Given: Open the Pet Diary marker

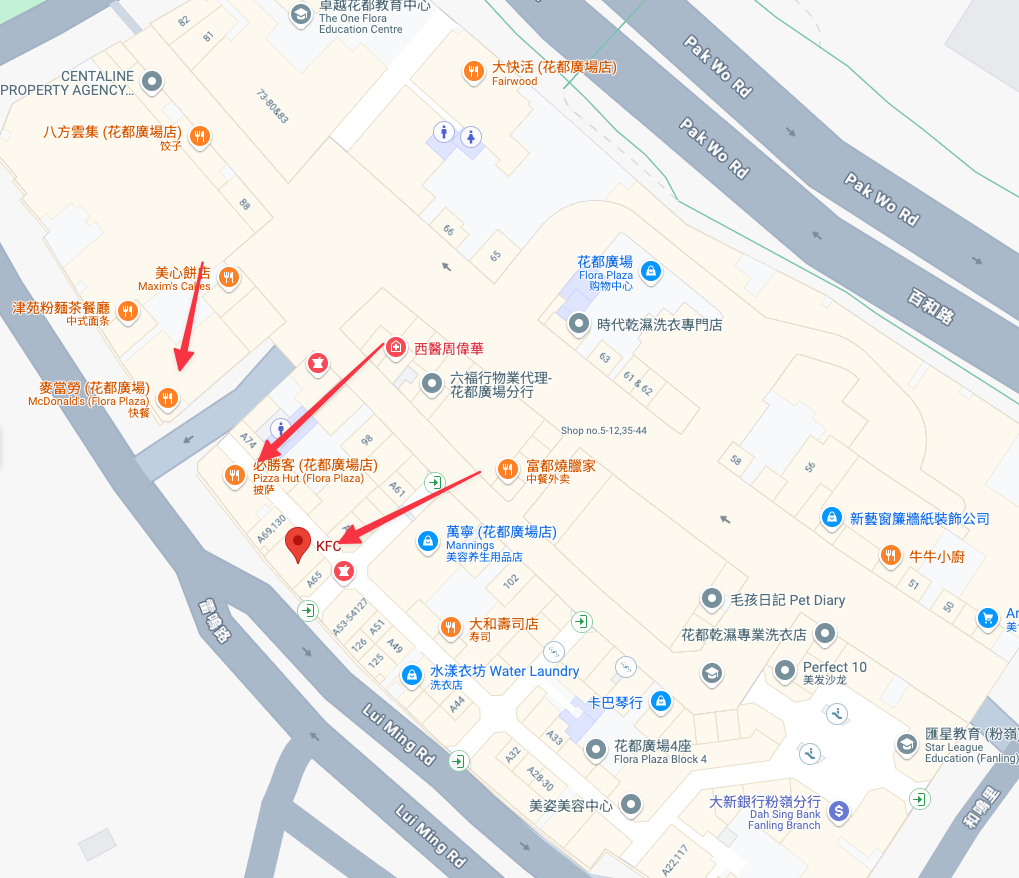Looking at the screenshot, I should tap(711, 599).
